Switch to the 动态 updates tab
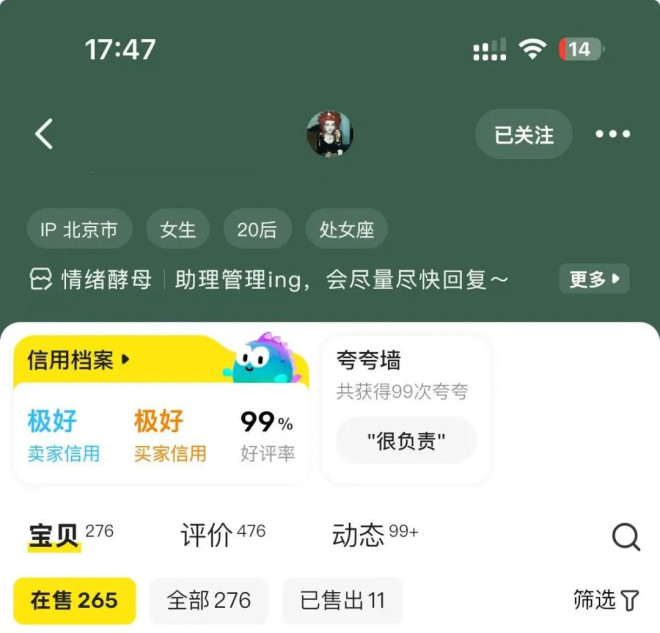660x633 pixels. pos(360,536)
